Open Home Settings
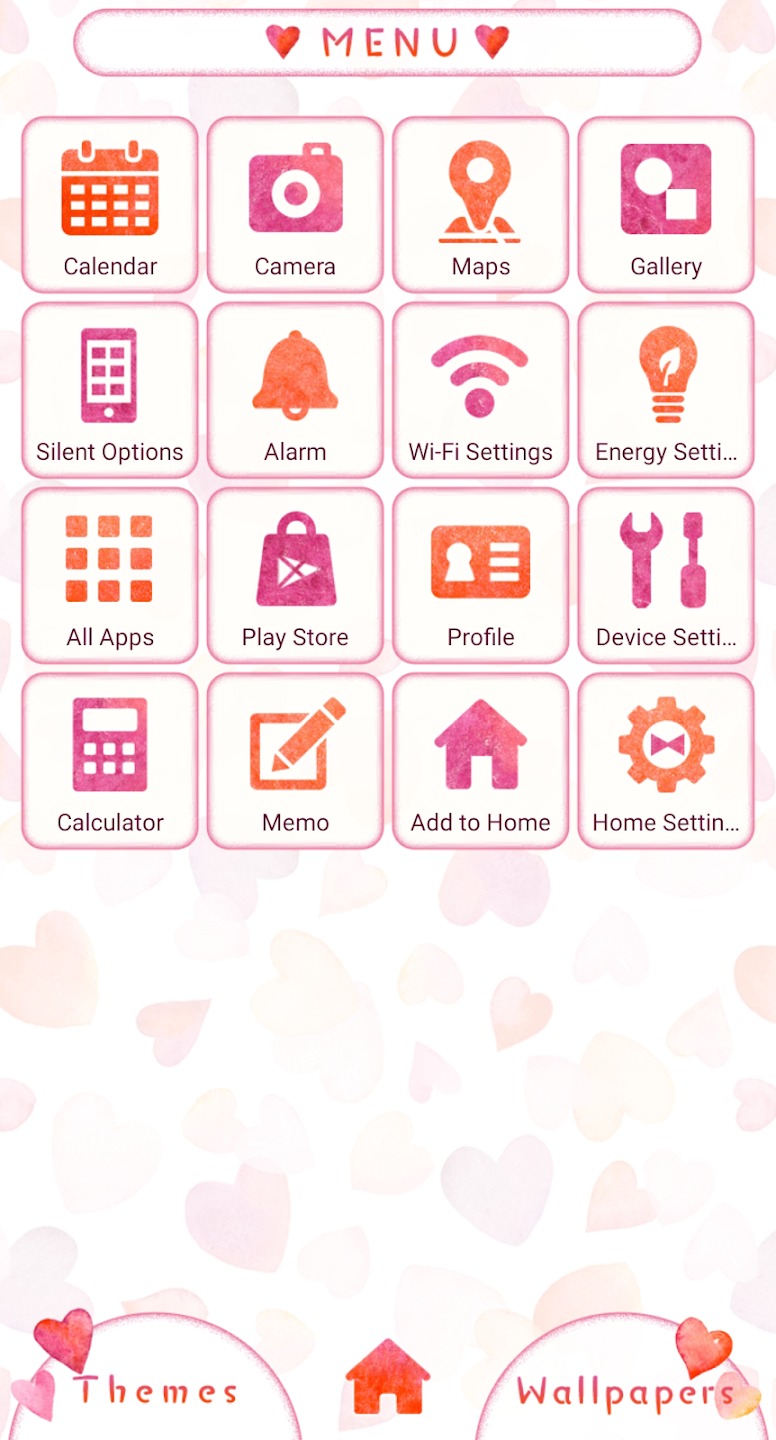This screenshot has width=776, height=1440. pyautogui.click(x=666, y=761)
